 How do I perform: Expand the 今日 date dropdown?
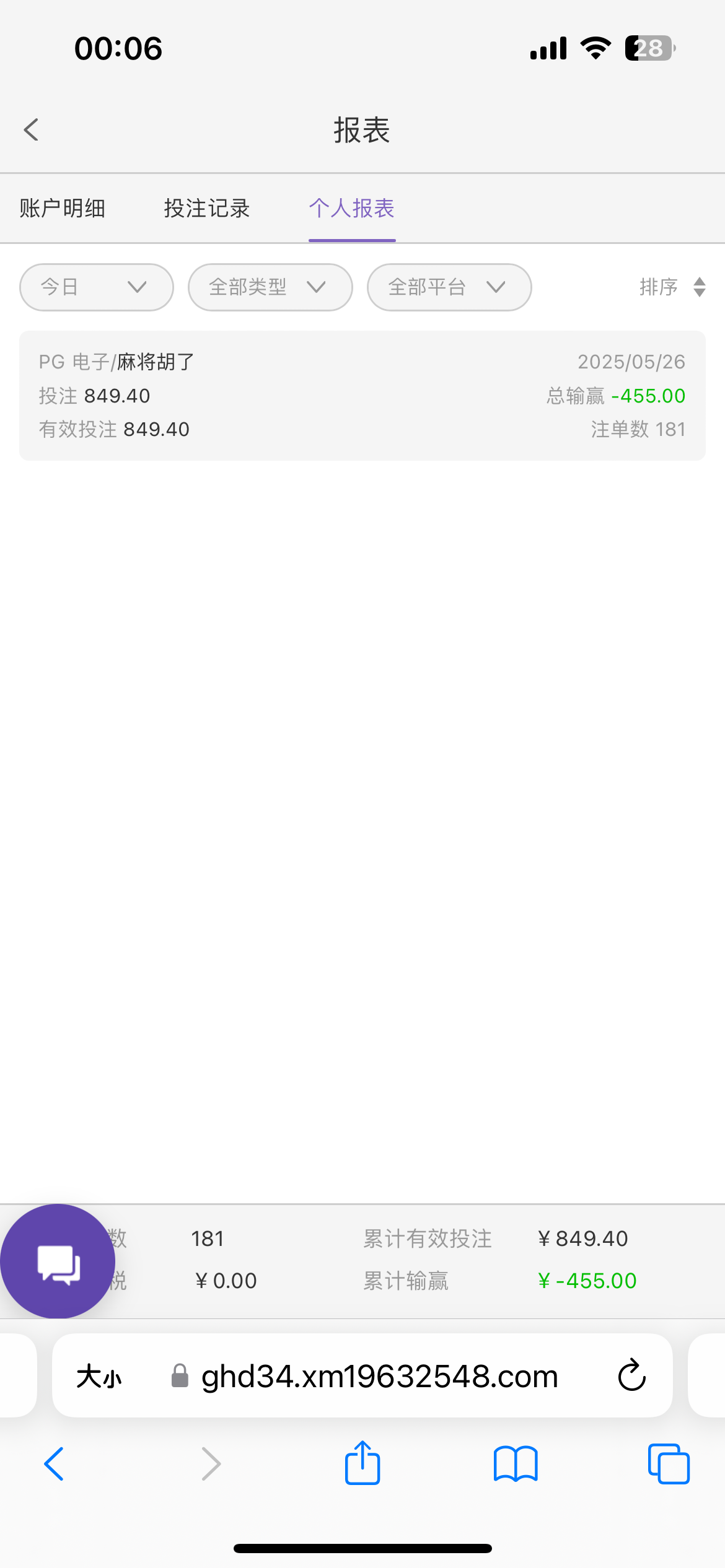point(97,287)
